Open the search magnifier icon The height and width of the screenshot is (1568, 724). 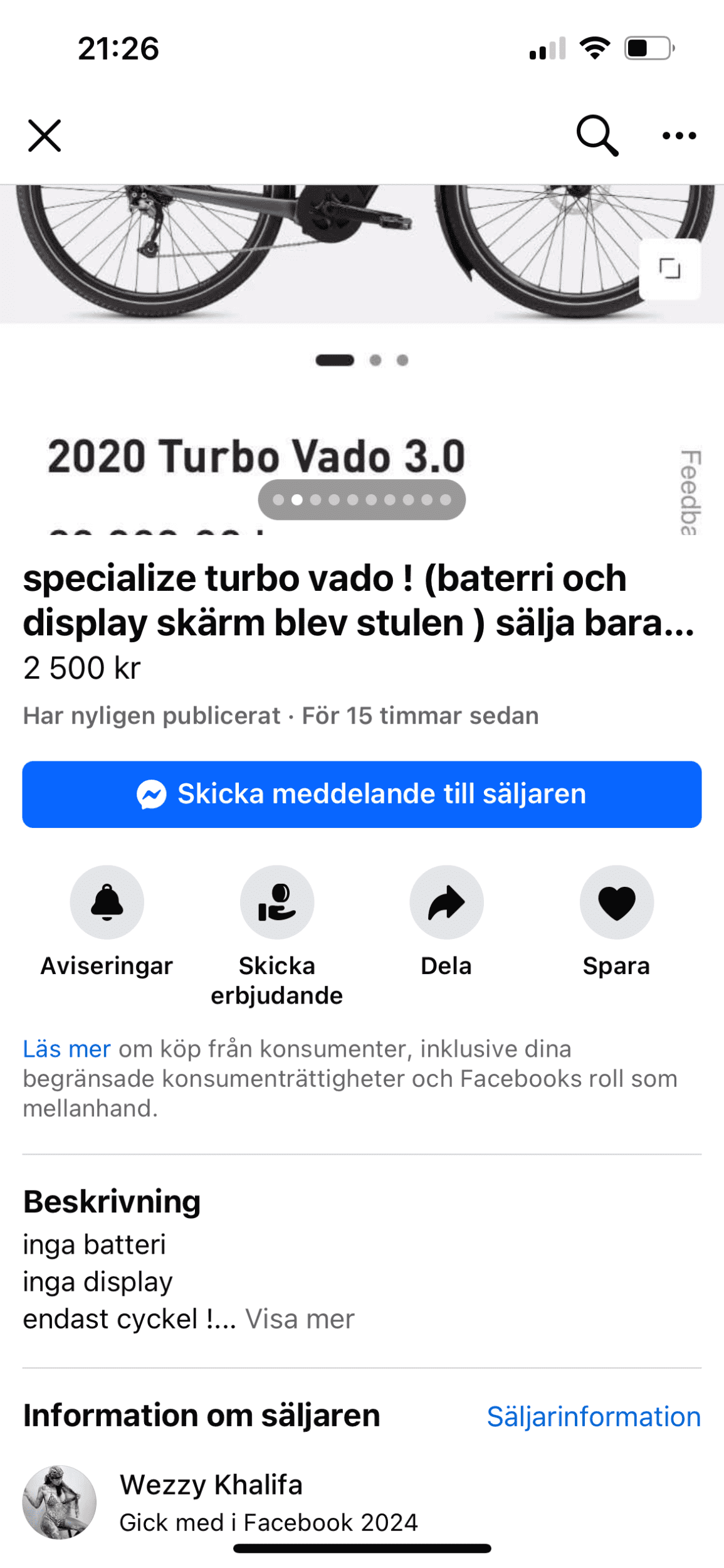(597, 135)
